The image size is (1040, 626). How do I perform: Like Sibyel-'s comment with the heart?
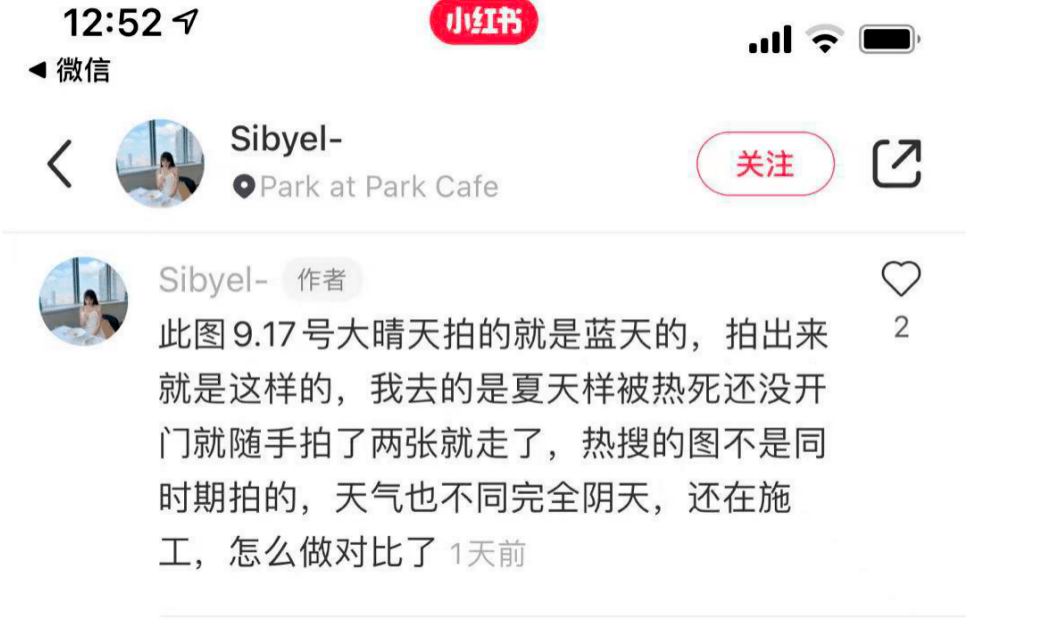[x=901, y=280]
